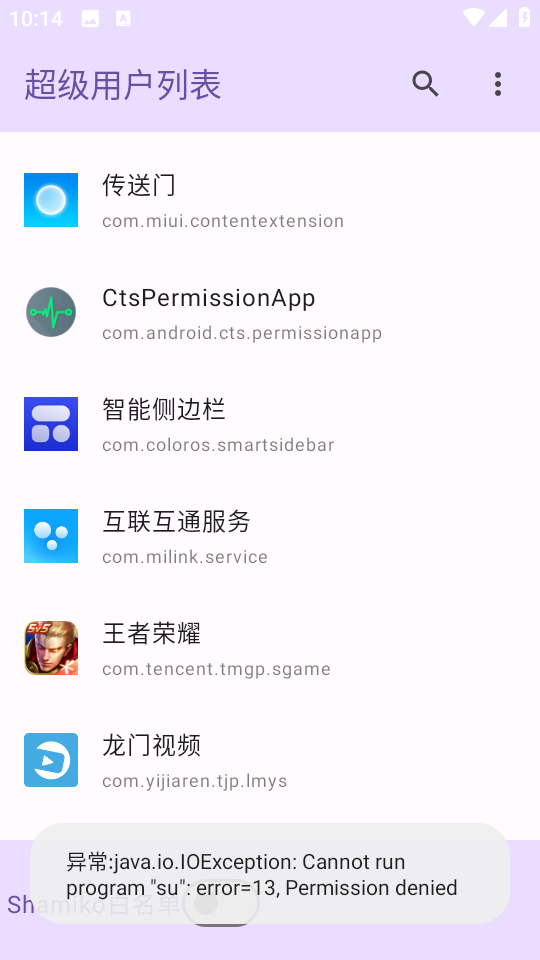This screenshot has height=960, width=540.
Task: Select the 传送门 app row
Action: [x=270, y=200]
